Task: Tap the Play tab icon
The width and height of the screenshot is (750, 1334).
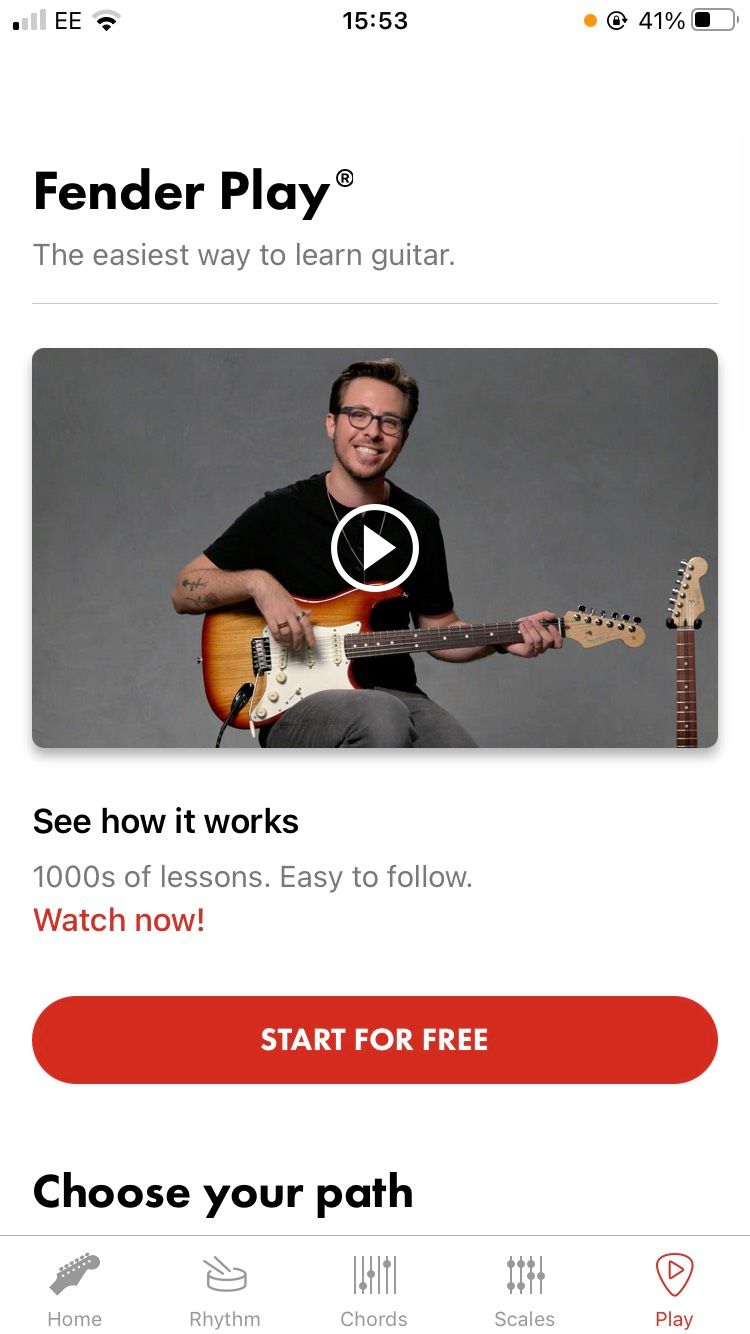Action: pos(674,1274)
